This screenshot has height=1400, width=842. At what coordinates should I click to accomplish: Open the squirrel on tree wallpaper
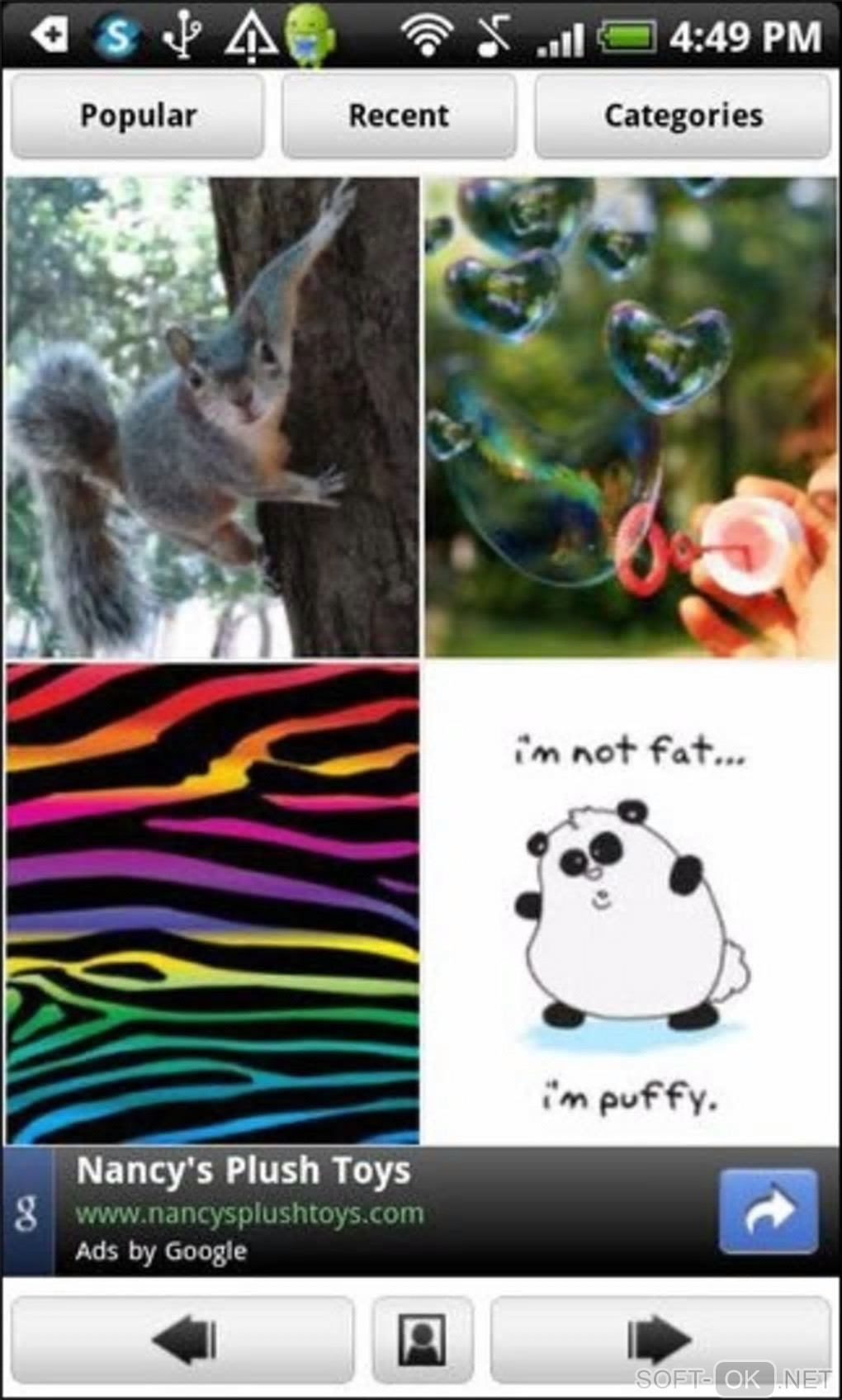tap(212, 417)
